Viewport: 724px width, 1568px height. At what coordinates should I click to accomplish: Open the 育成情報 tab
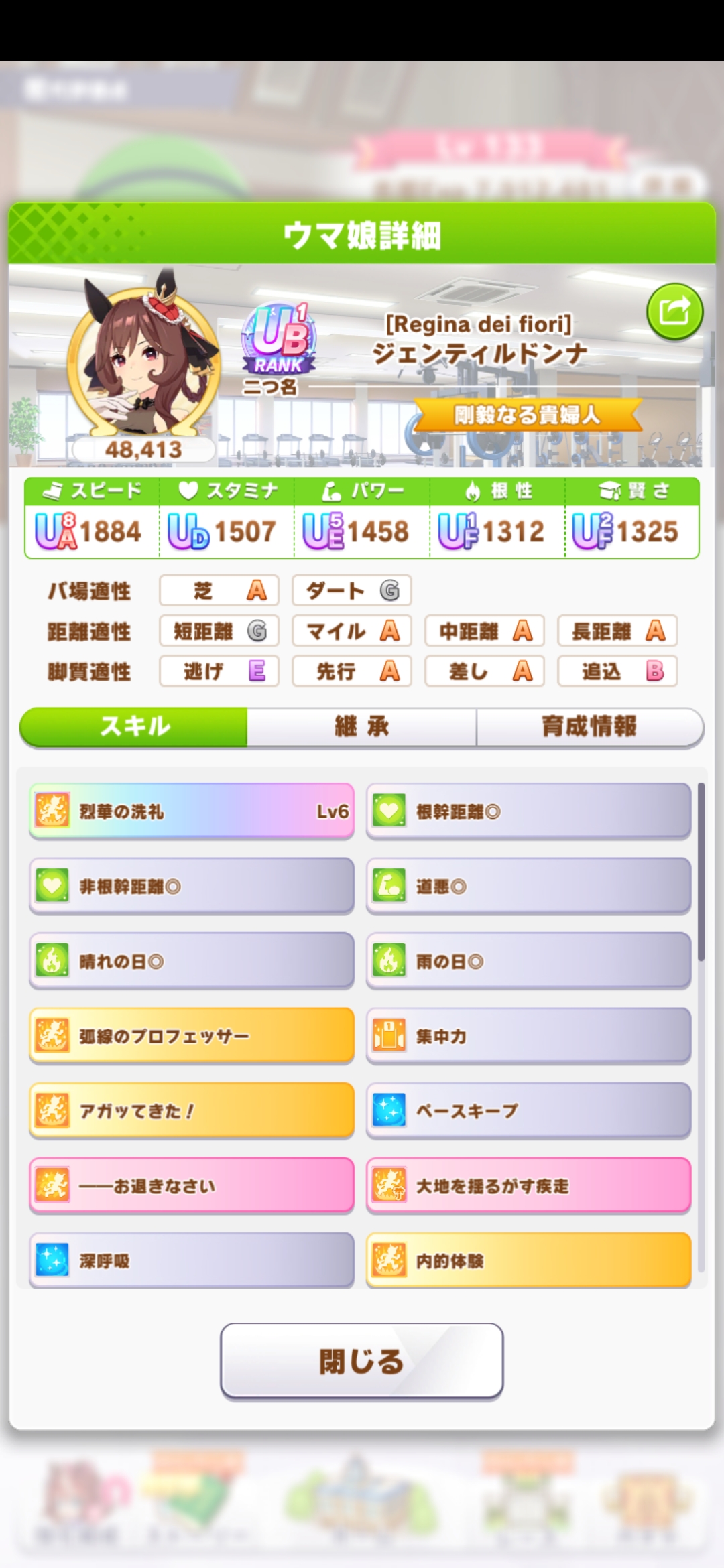click(x=589, y=727)
